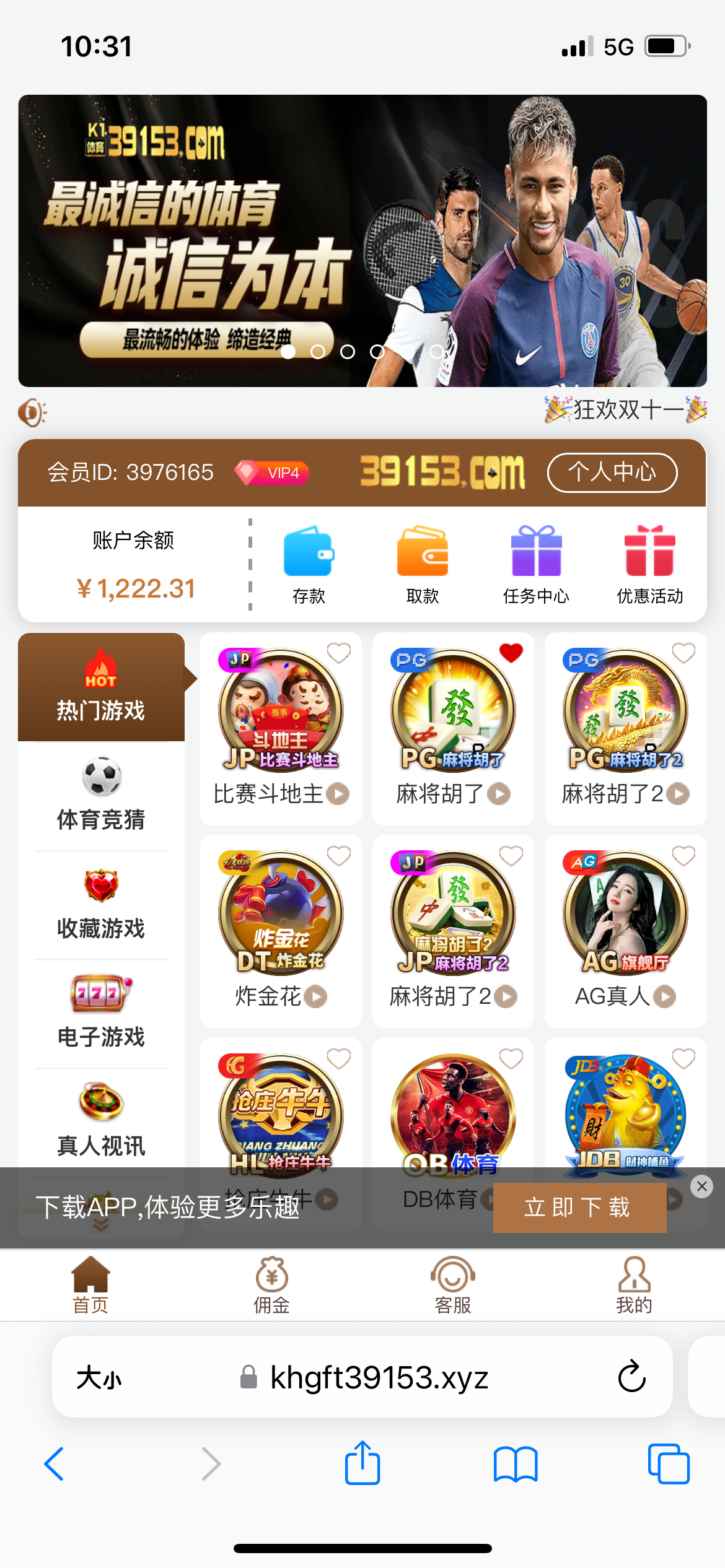Reload the page in Safari
Screen dimensions: 725x1568
[631, 1377]
